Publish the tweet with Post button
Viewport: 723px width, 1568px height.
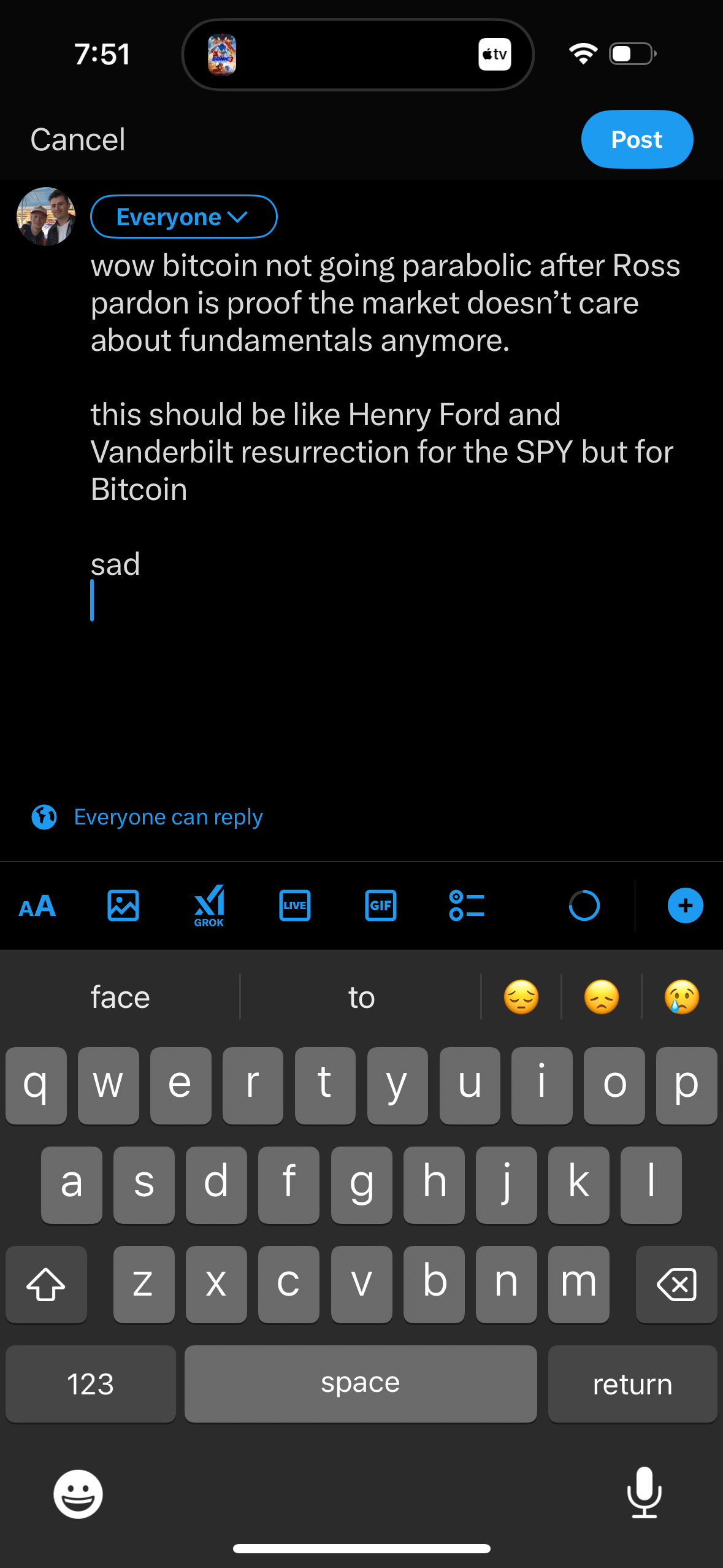(637, 140)
